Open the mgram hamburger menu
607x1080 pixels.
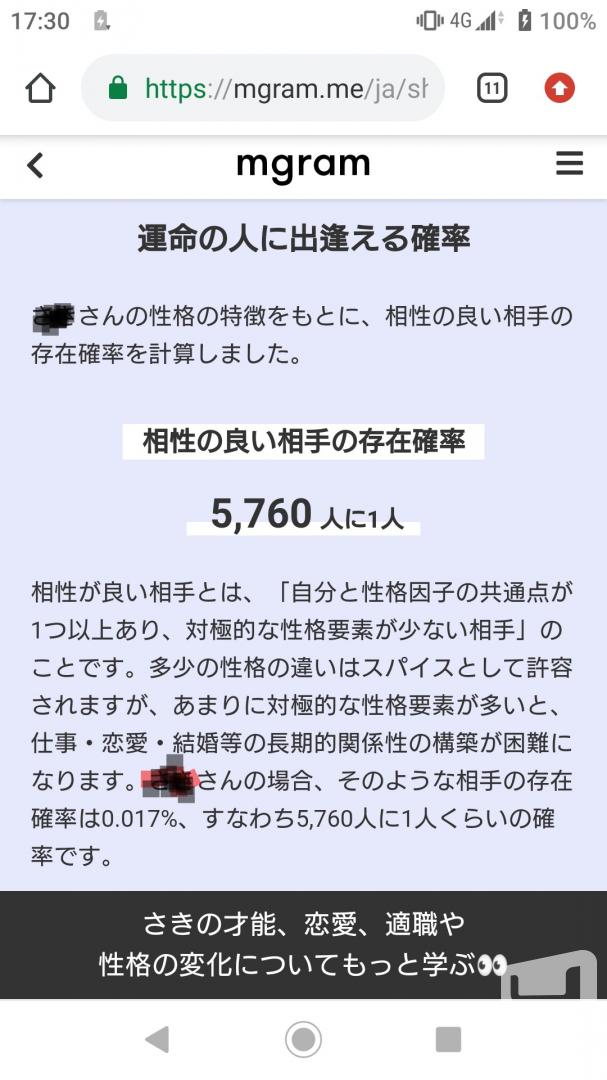point(570,164)
